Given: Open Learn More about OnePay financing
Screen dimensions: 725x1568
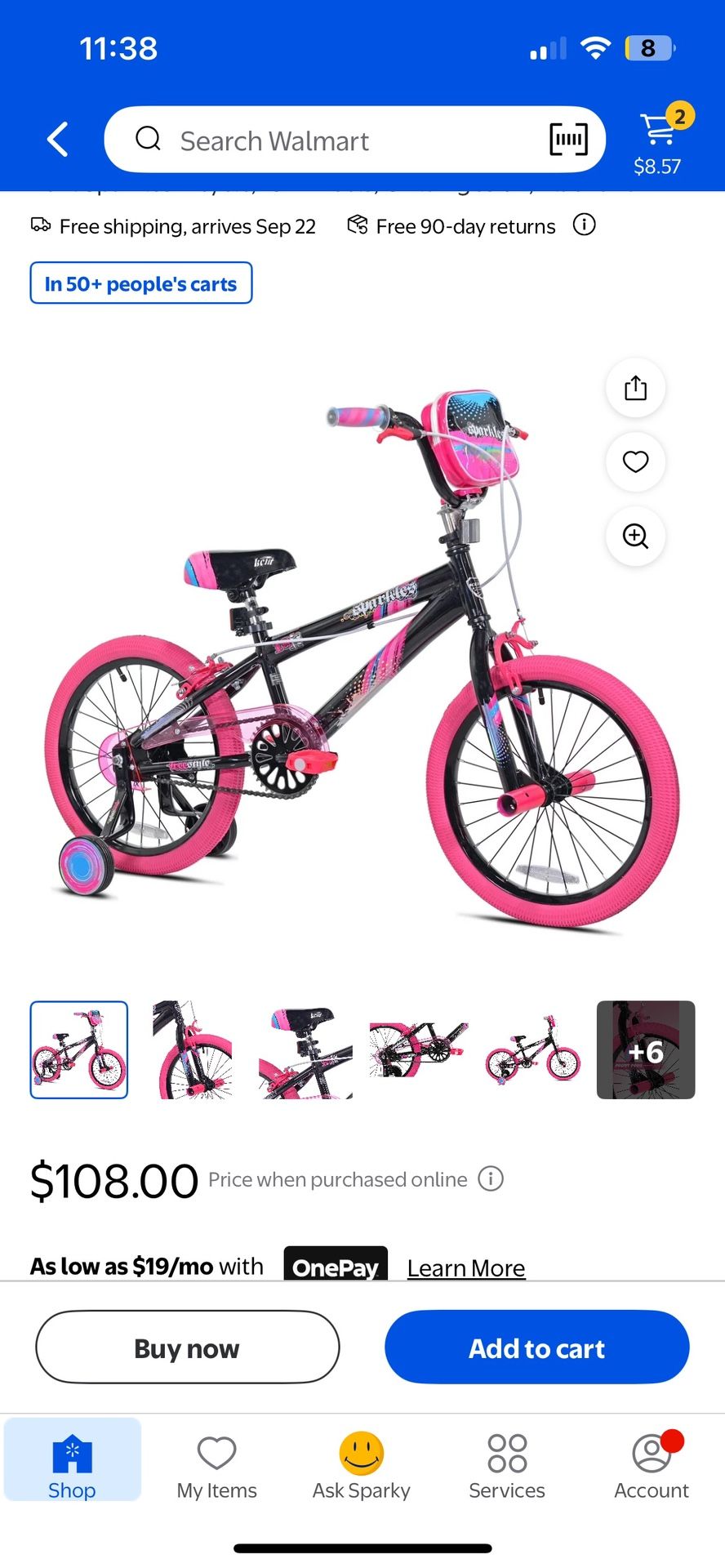Looking at the screenshot, I should pos(465,1267).
